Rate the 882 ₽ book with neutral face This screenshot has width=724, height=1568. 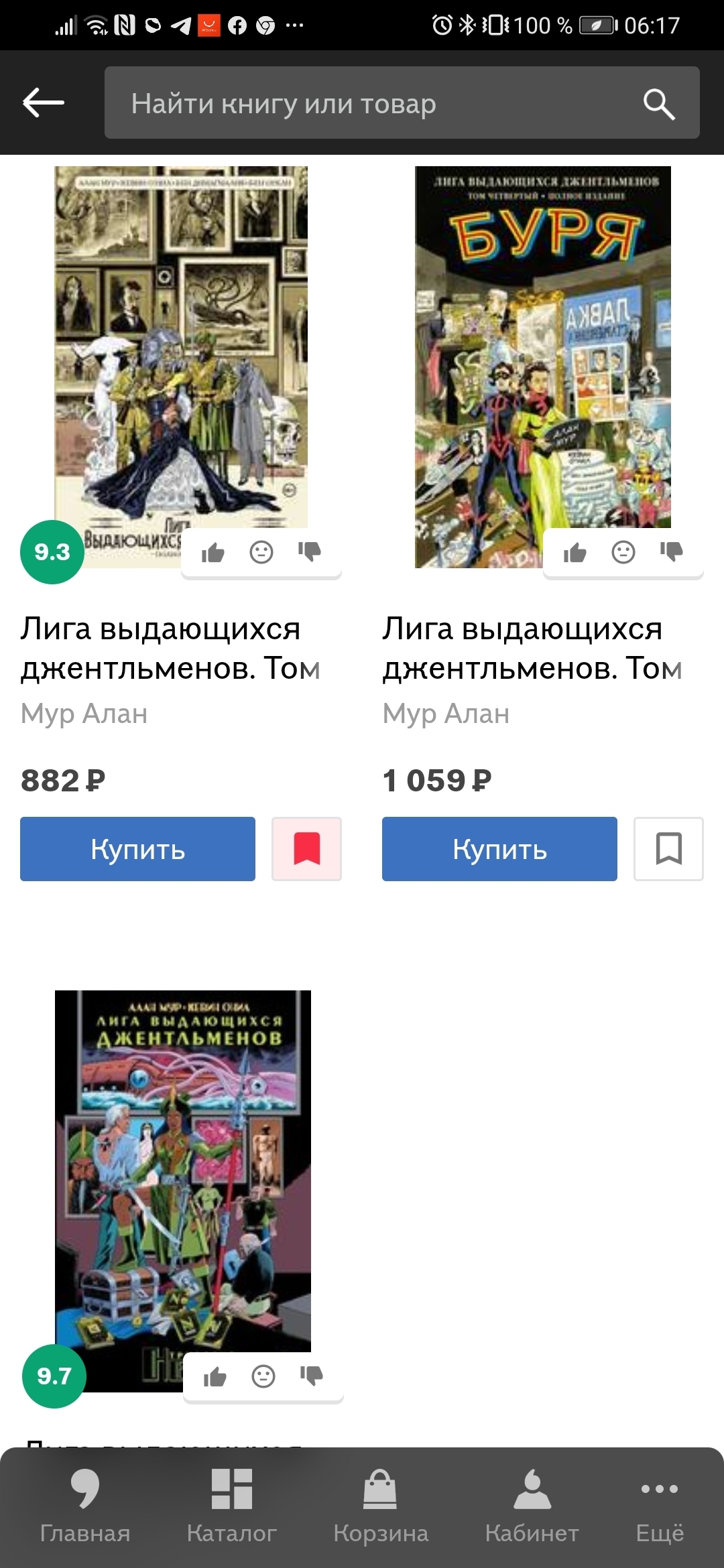coord(261,552)
